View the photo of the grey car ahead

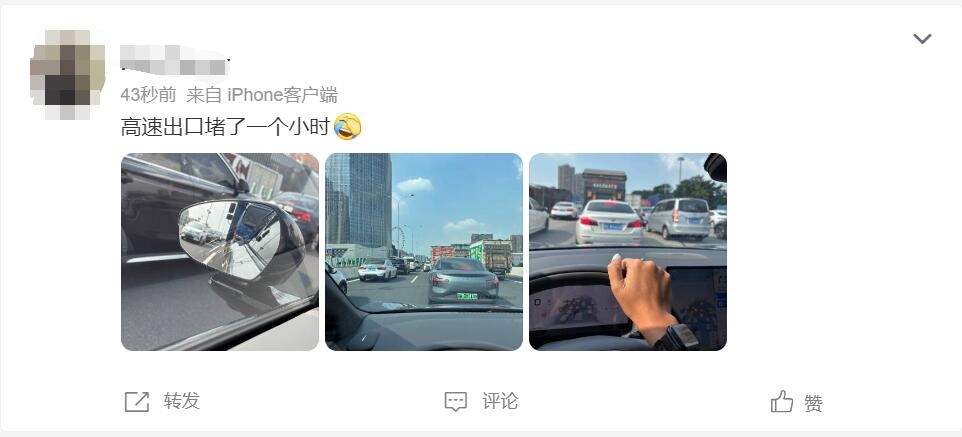click(x=424, y=251)
